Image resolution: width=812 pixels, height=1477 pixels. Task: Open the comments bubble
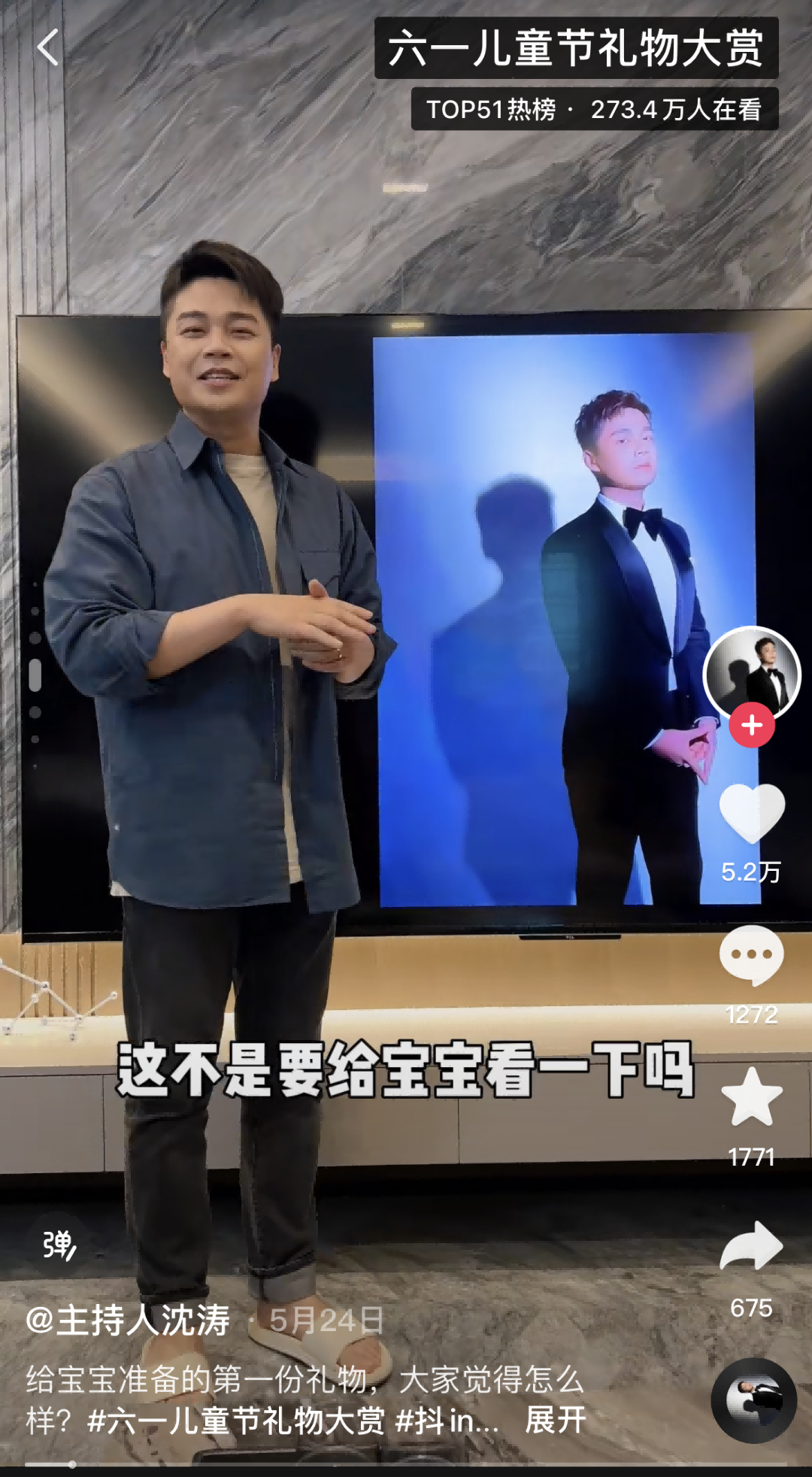click(x=752, y=955)
